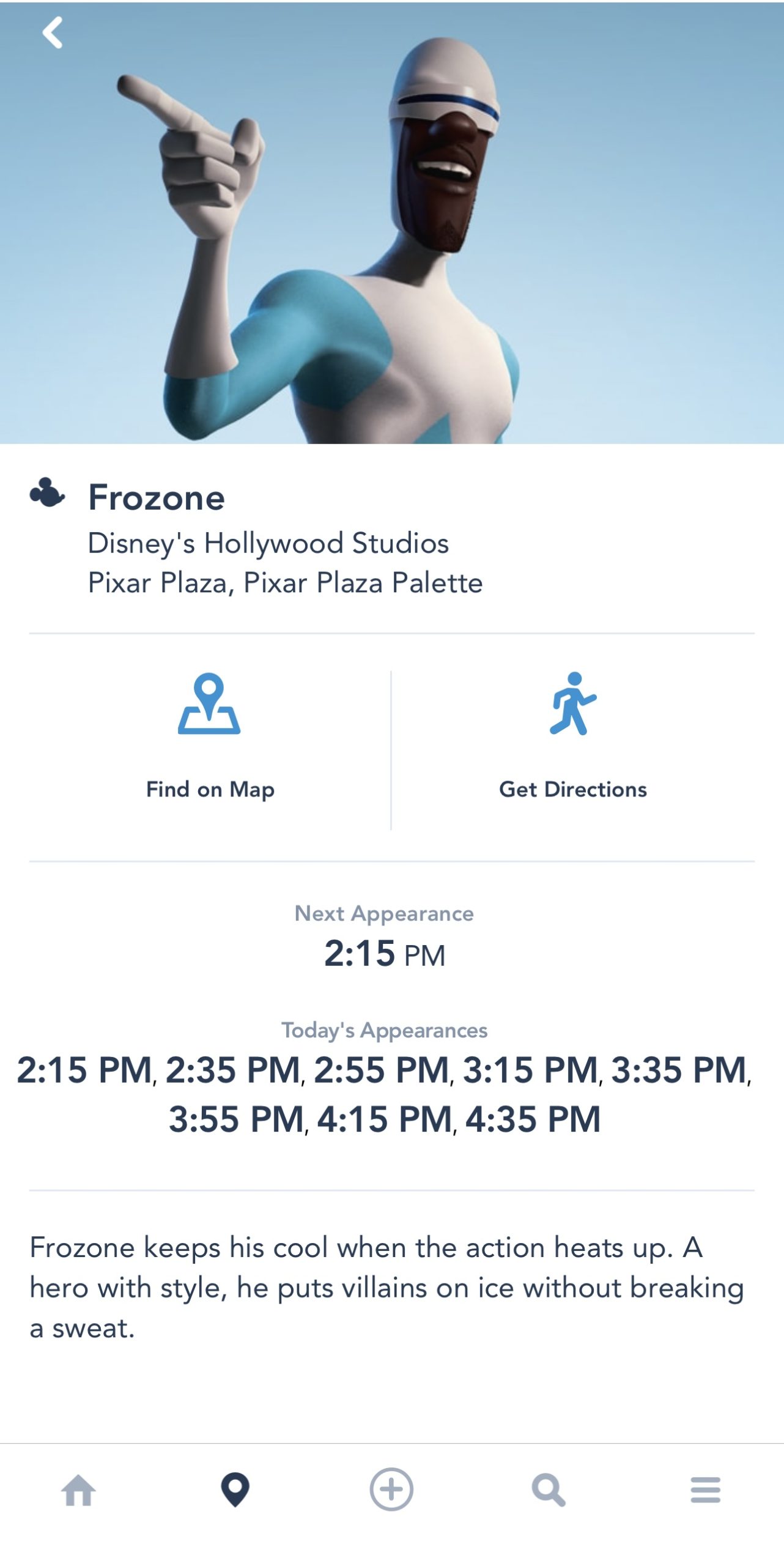Open the hamburger menu tab
The width and height of the screenshot is (784, 1566).
[x=705, y=1490]
